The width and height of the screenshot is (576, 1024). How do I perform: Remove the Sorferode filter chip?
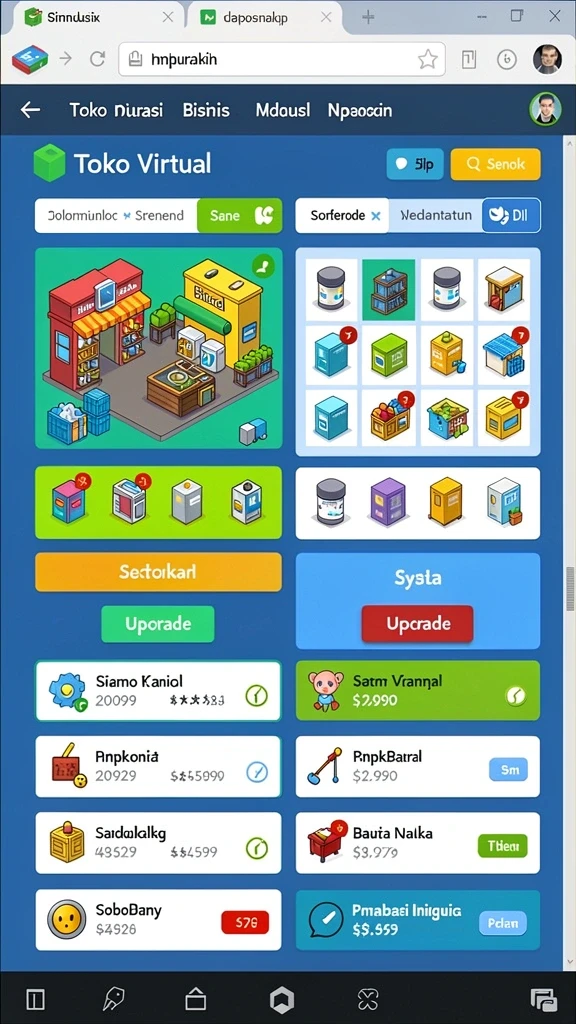[x=376, y=216]
